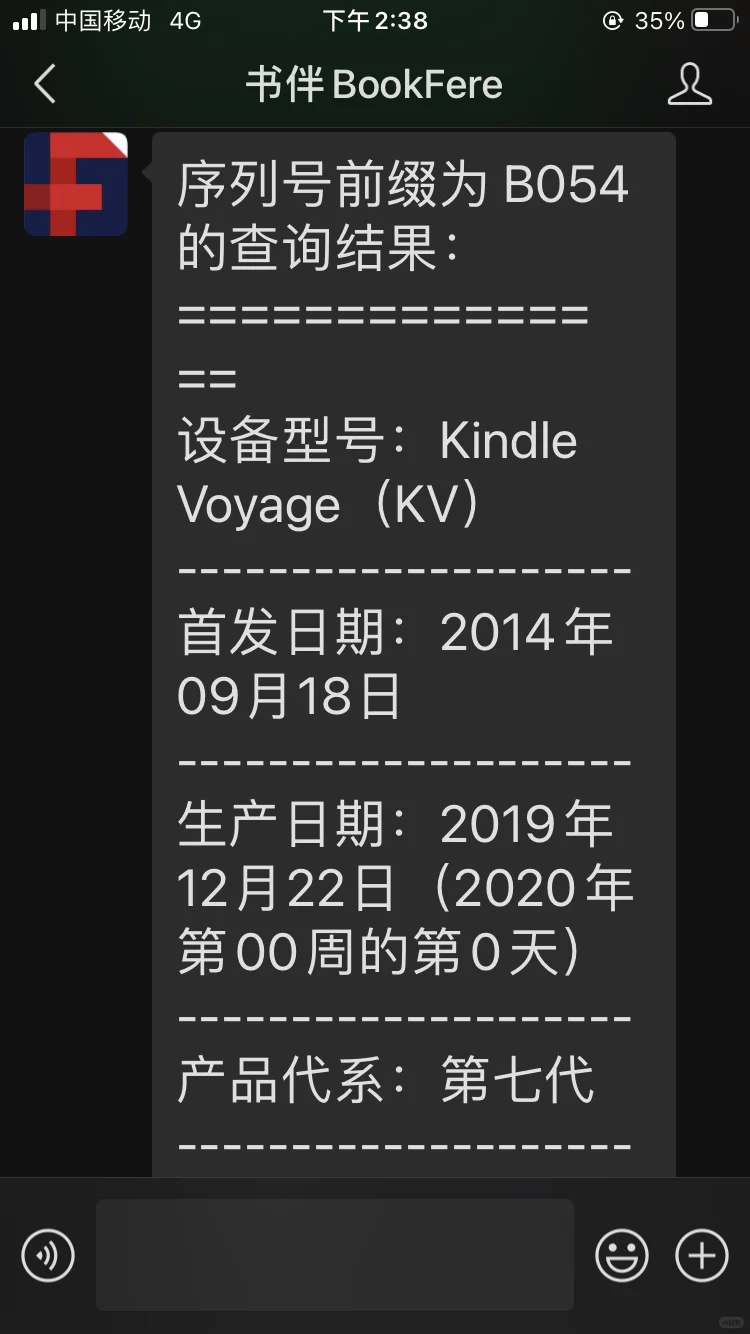Switch to voice input mode

(x=48, y=1255)
